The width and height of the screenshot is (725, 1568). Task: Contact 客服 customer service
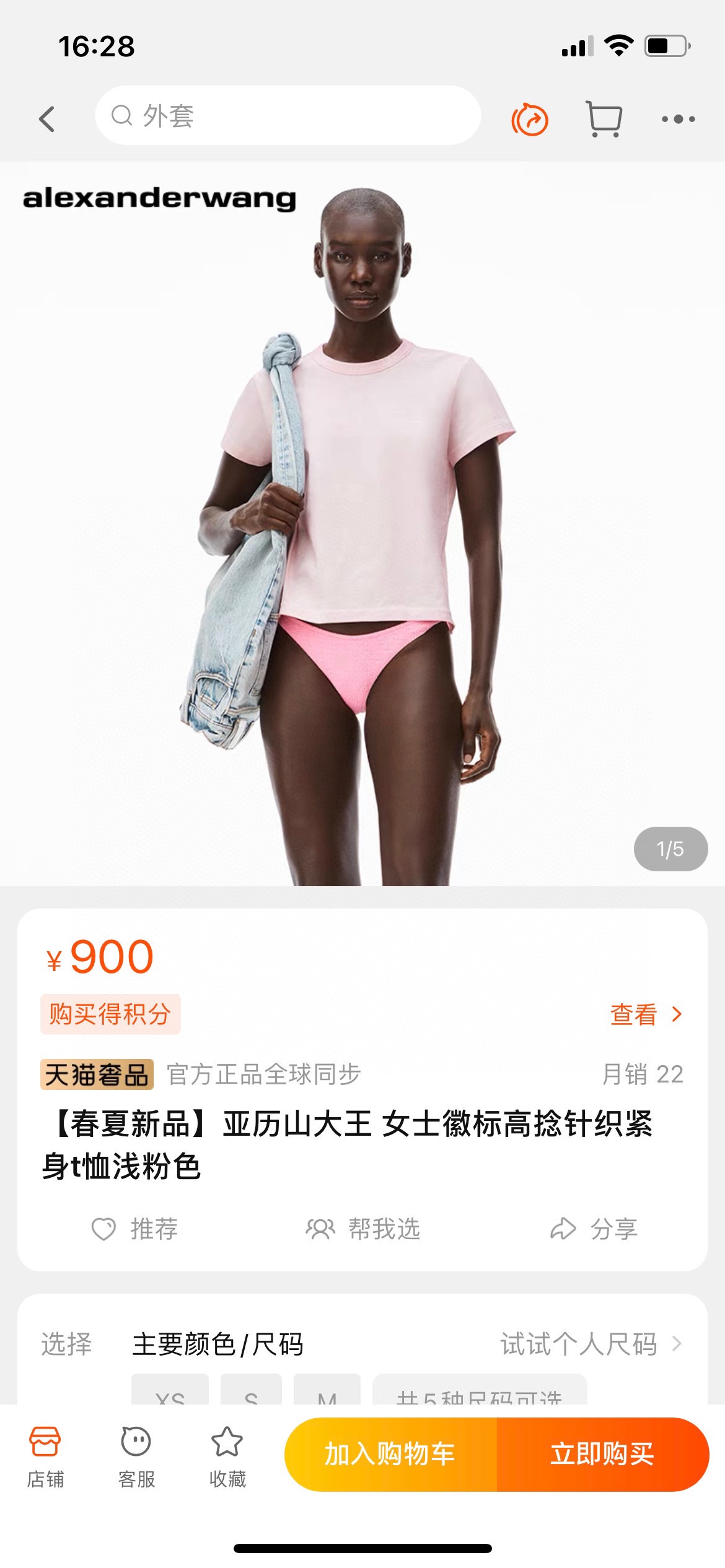click(136, 1455)
